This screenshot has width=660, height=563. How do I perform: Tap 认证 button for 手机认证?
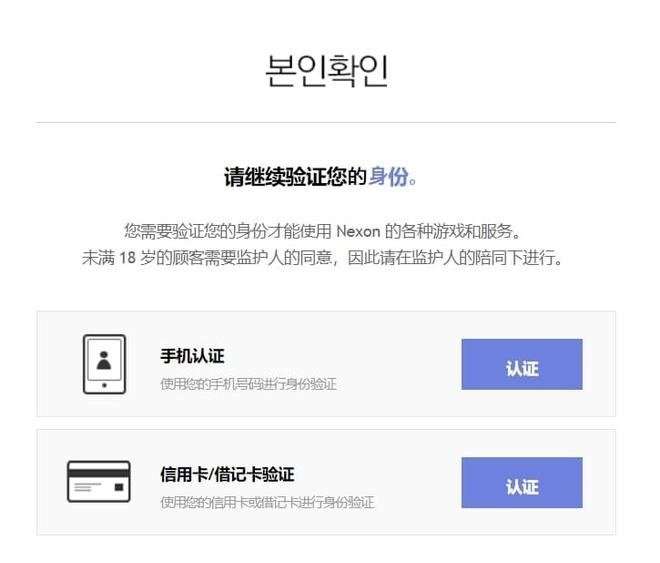click(521, 365)
